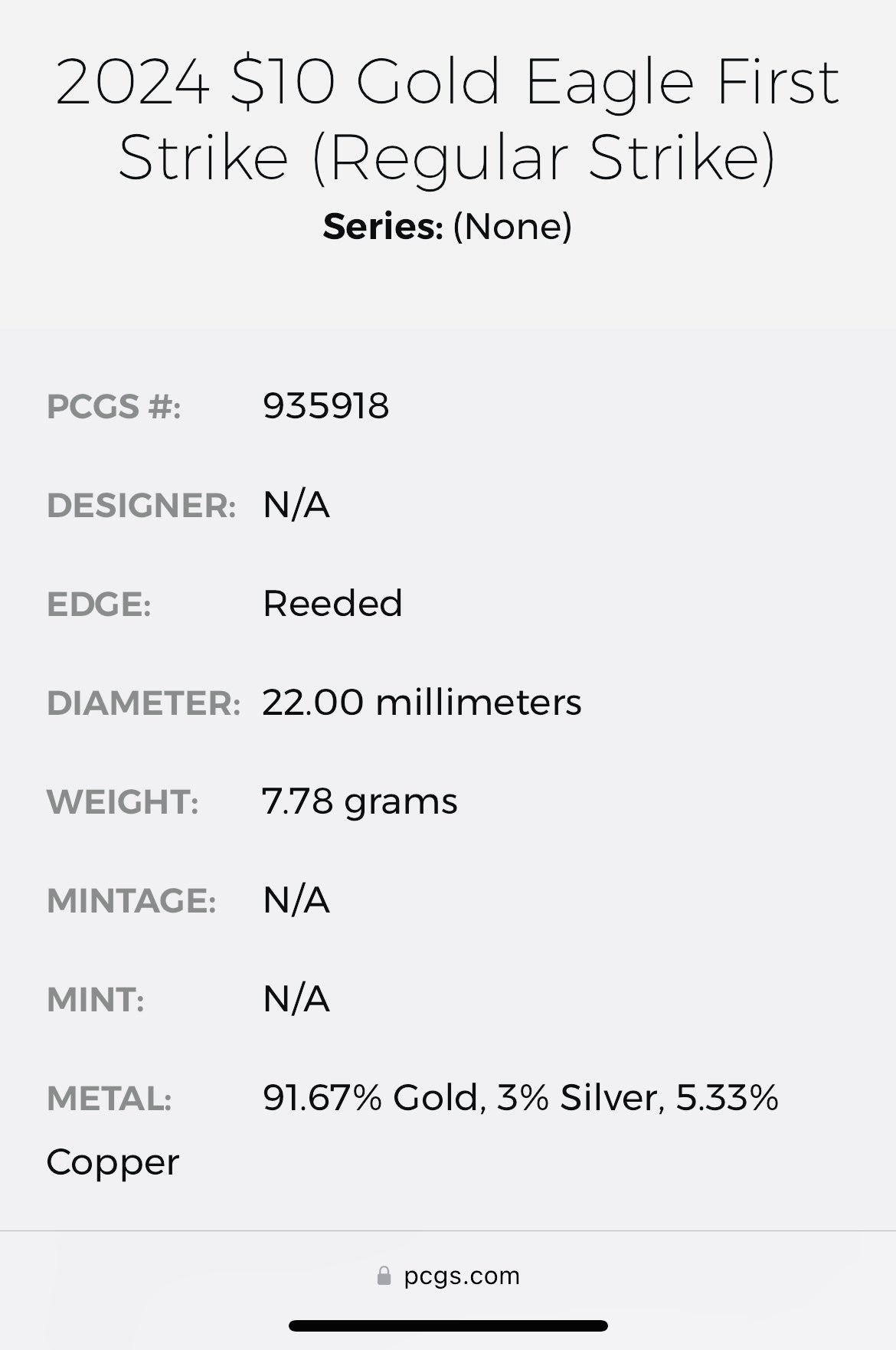Screen dimensions: 896x1350
Task: Tap the MINTAGE N/A field
Action: point(295,900)
